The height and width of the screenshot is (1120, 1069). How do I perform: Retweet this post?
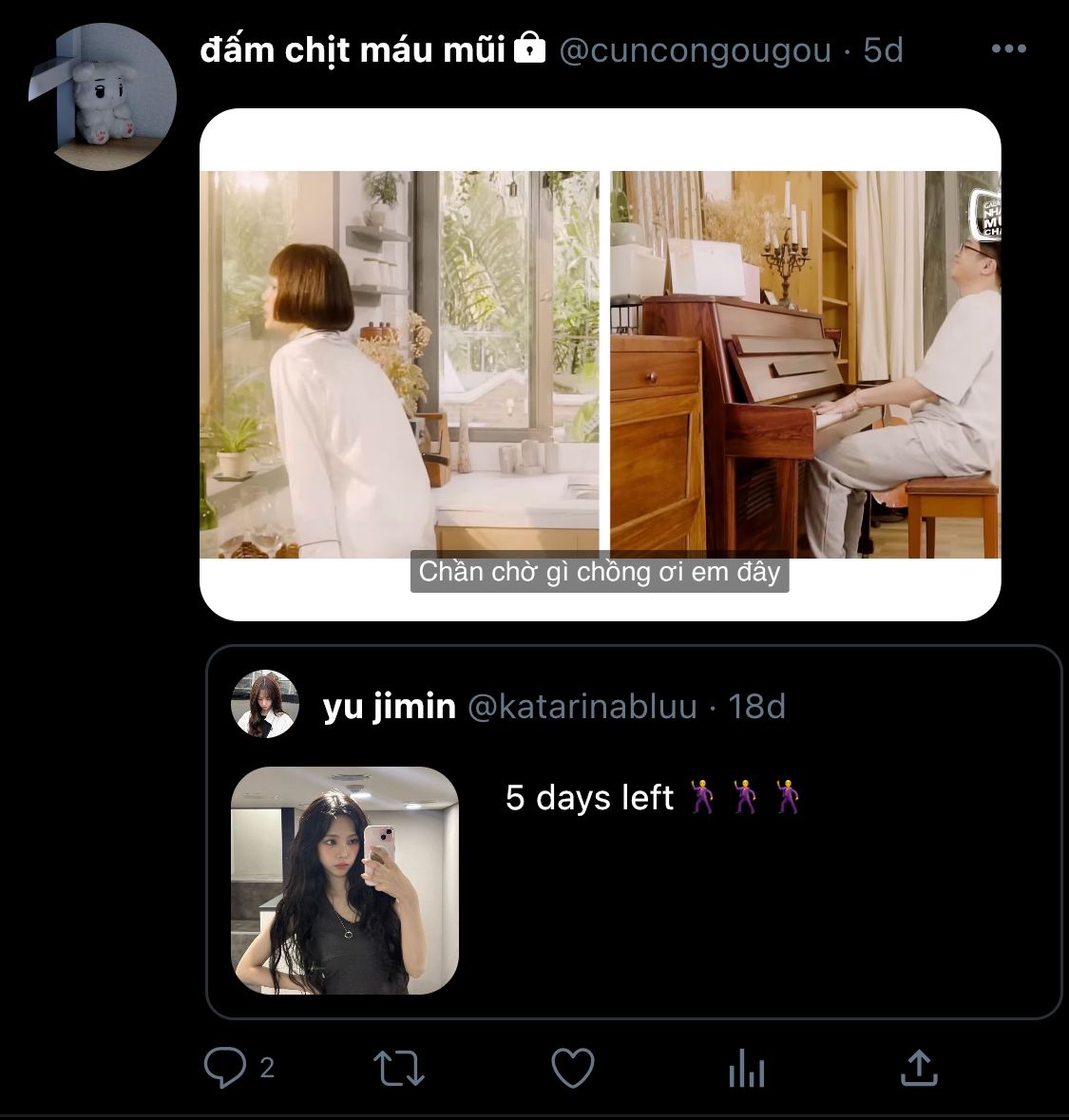coord(400,1069)
